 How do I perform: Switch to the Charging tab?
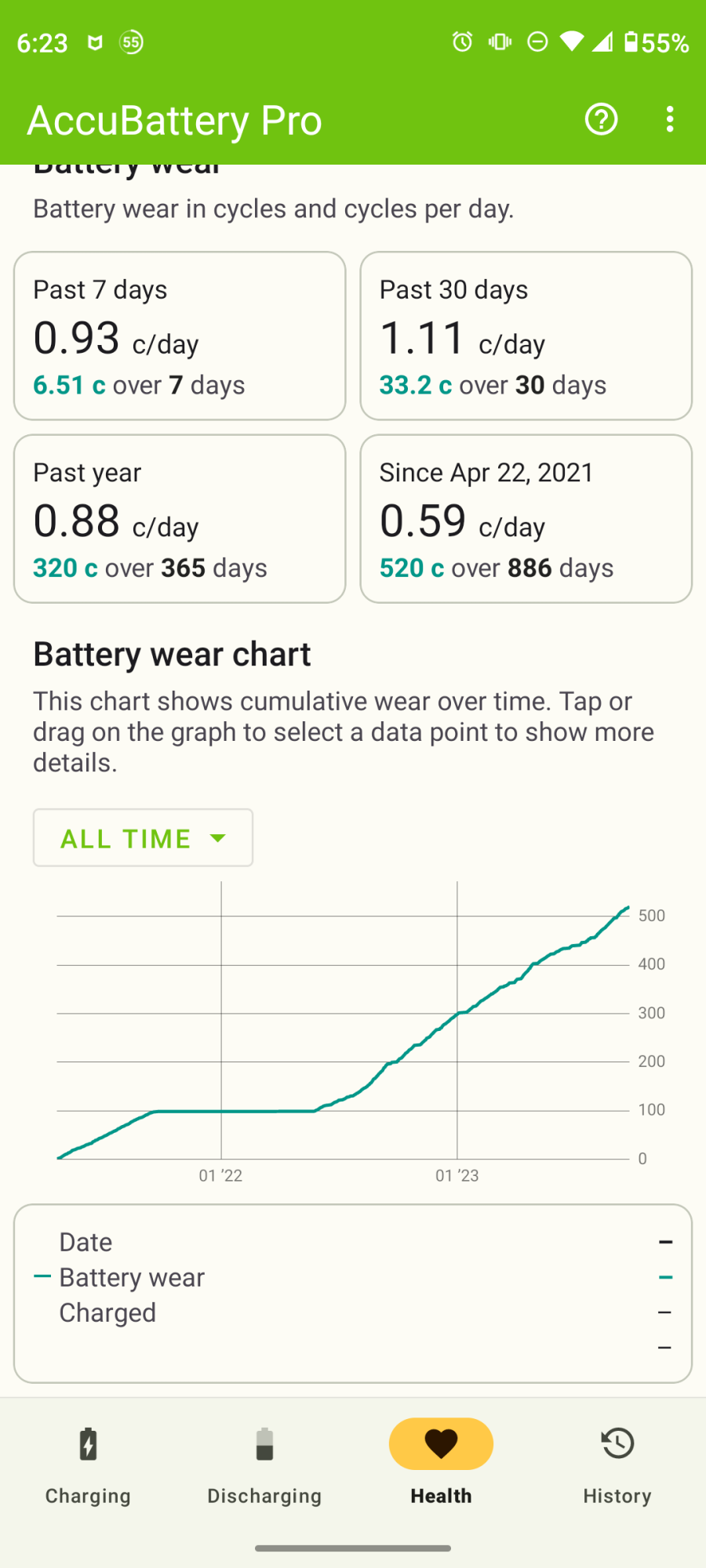[88, 1463]
